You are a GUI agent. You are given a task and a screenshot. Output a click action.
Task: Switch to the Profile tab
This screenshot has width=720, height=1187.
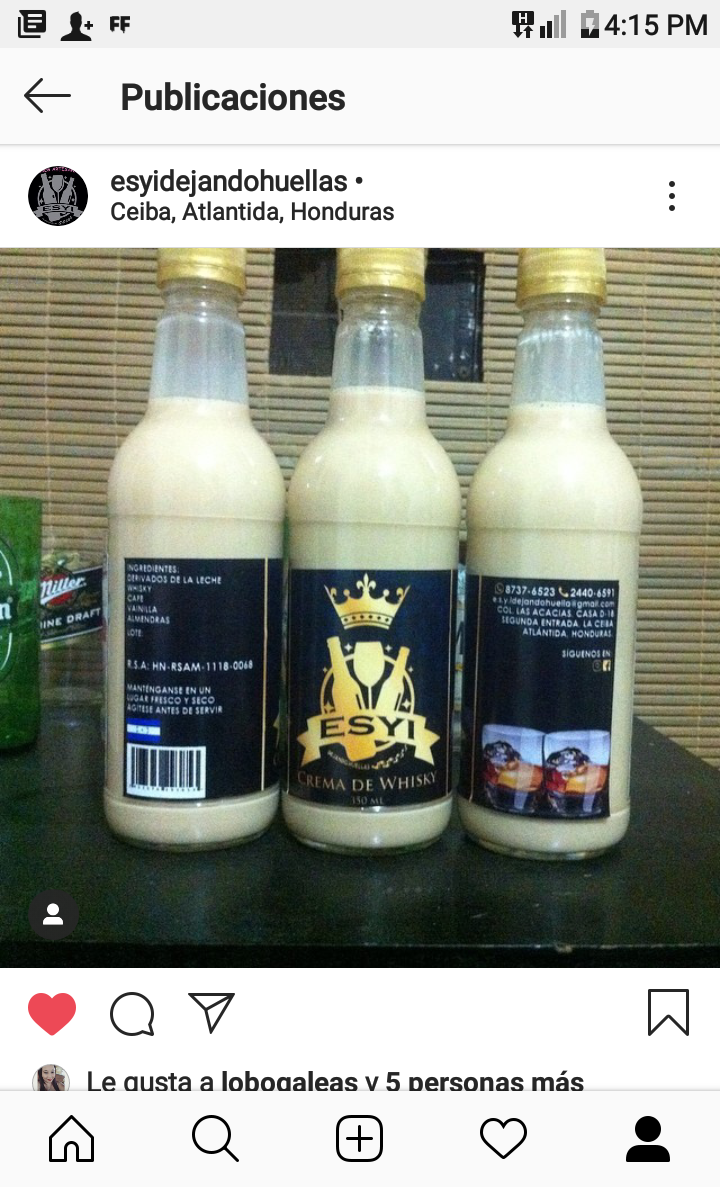648,1139
